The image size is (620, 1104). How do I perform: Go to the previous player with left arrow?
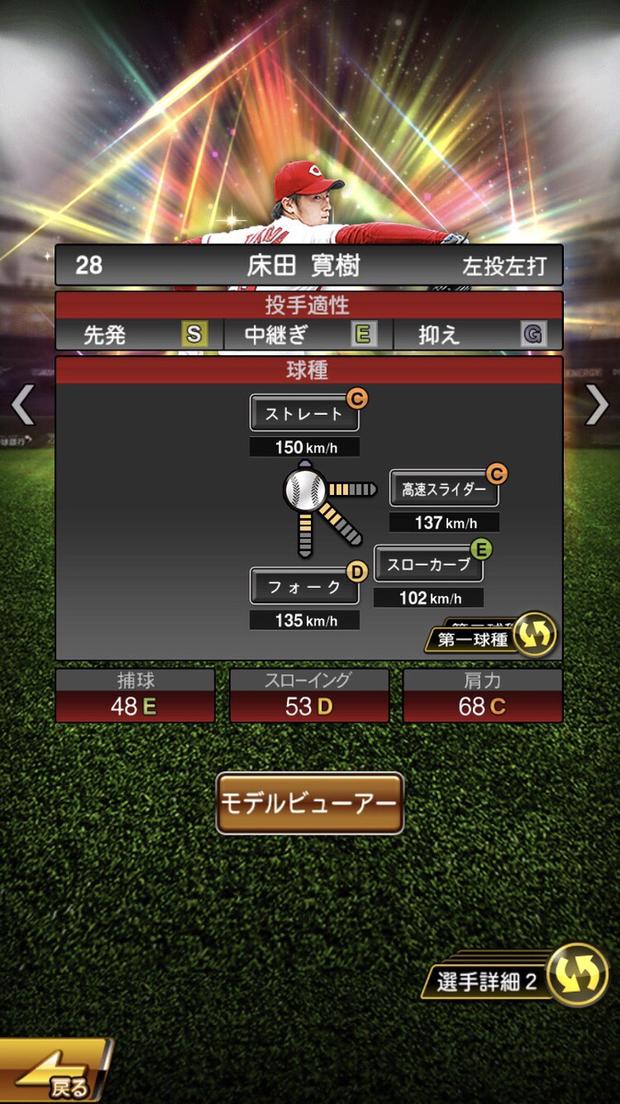tap(22, 404)
